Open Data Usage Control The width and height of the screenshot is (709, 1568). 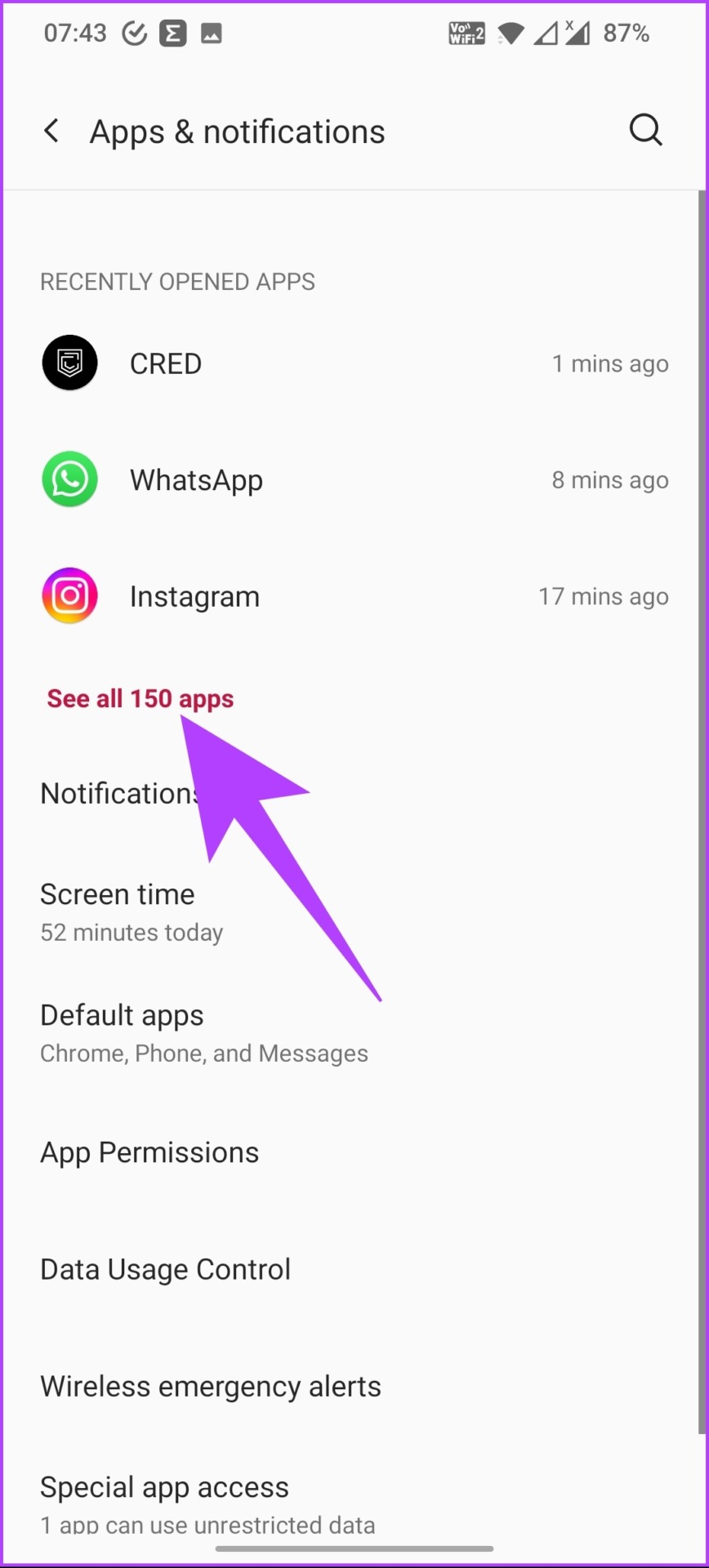click(354, 1269)
